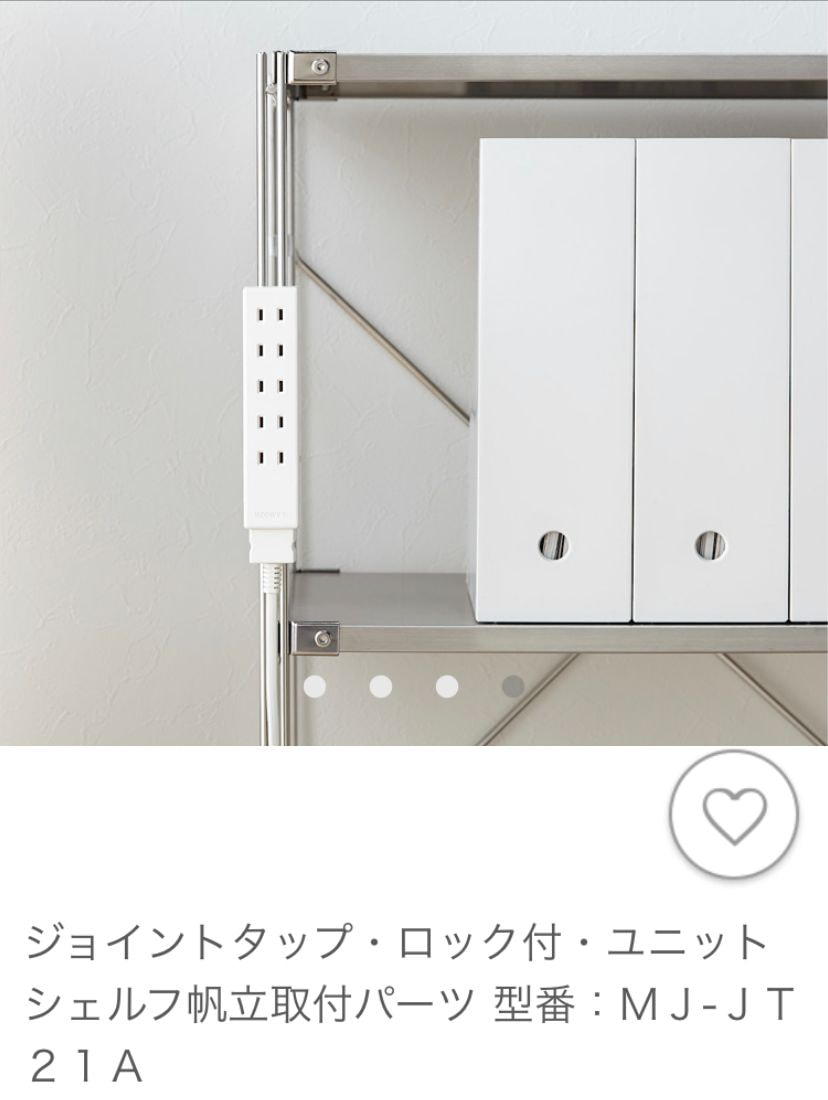Add the joint tap to favorites with the heart
This screenshot has height=1100, width=828.
[734, 813]
